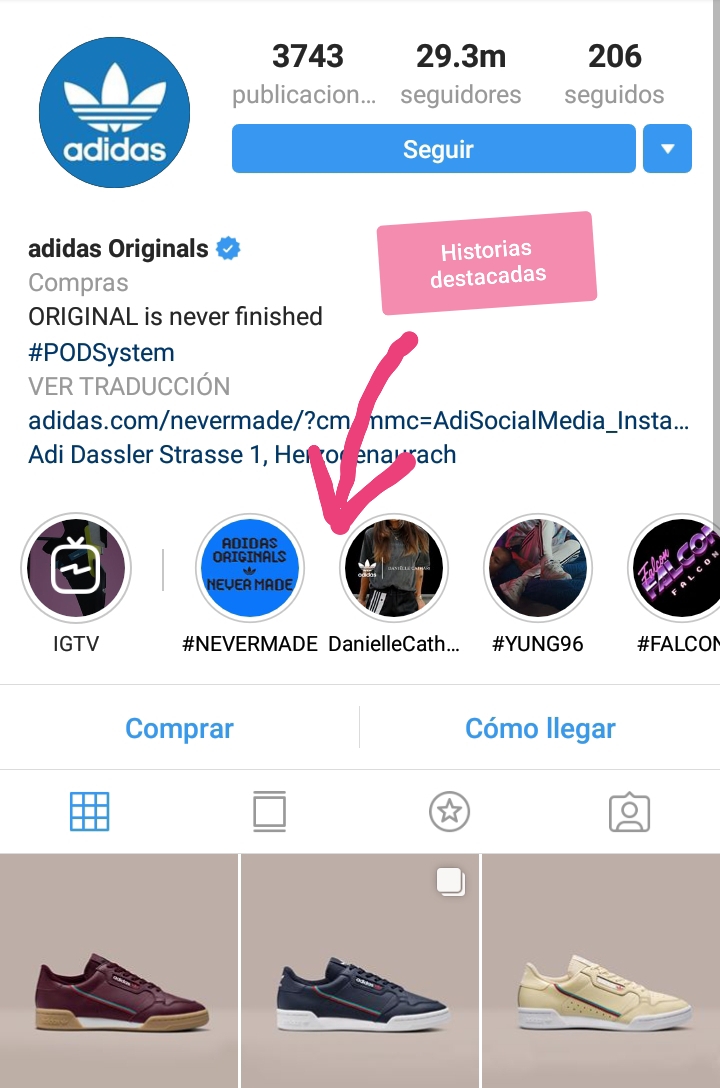Expand suggested accounts dropdown arrow
The image size is (720, 1088).
(x=668, y=150)
